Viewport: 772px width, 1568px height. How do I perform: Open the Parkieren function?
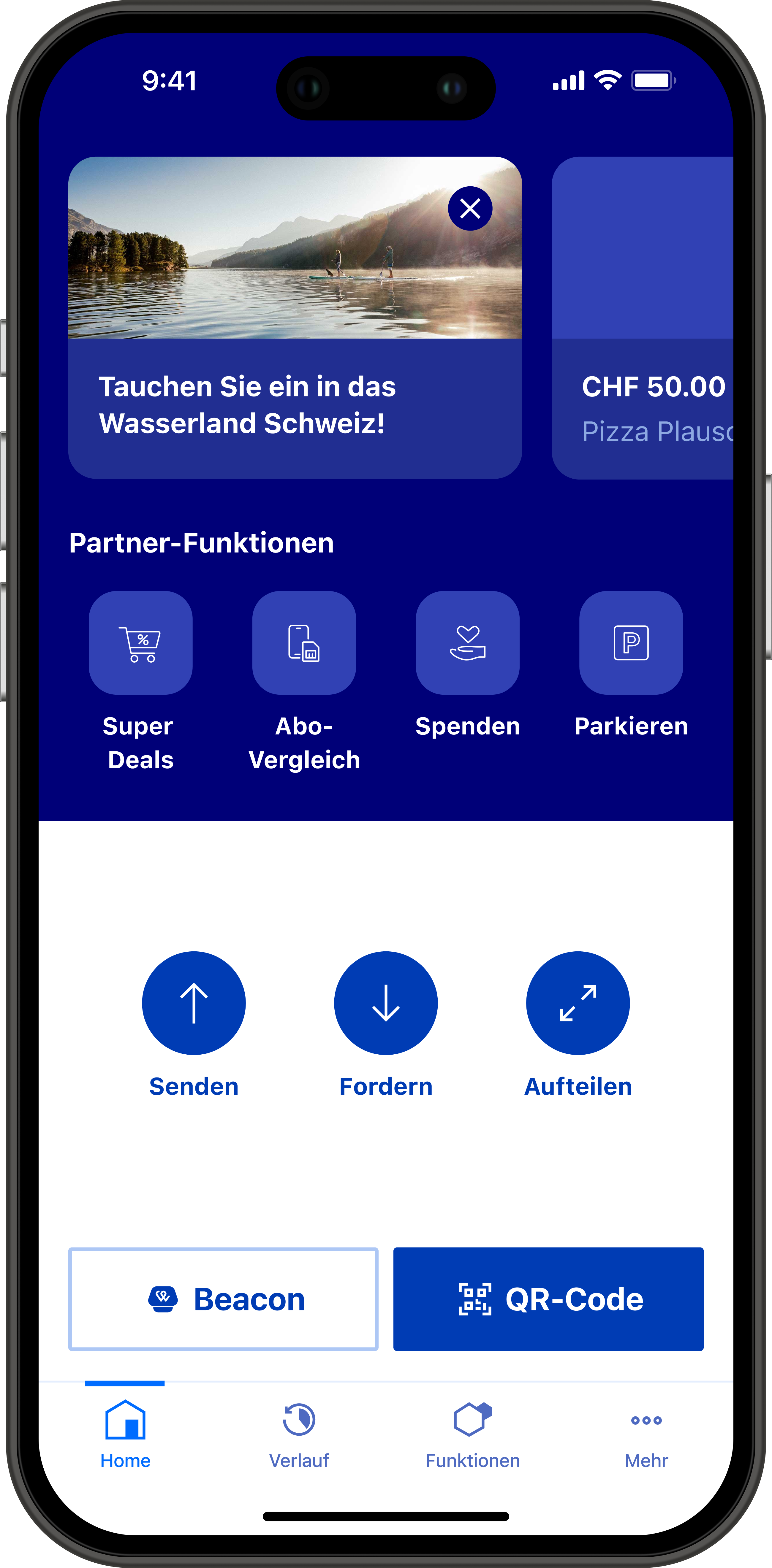pyautogui.click(x=631, y=643)
